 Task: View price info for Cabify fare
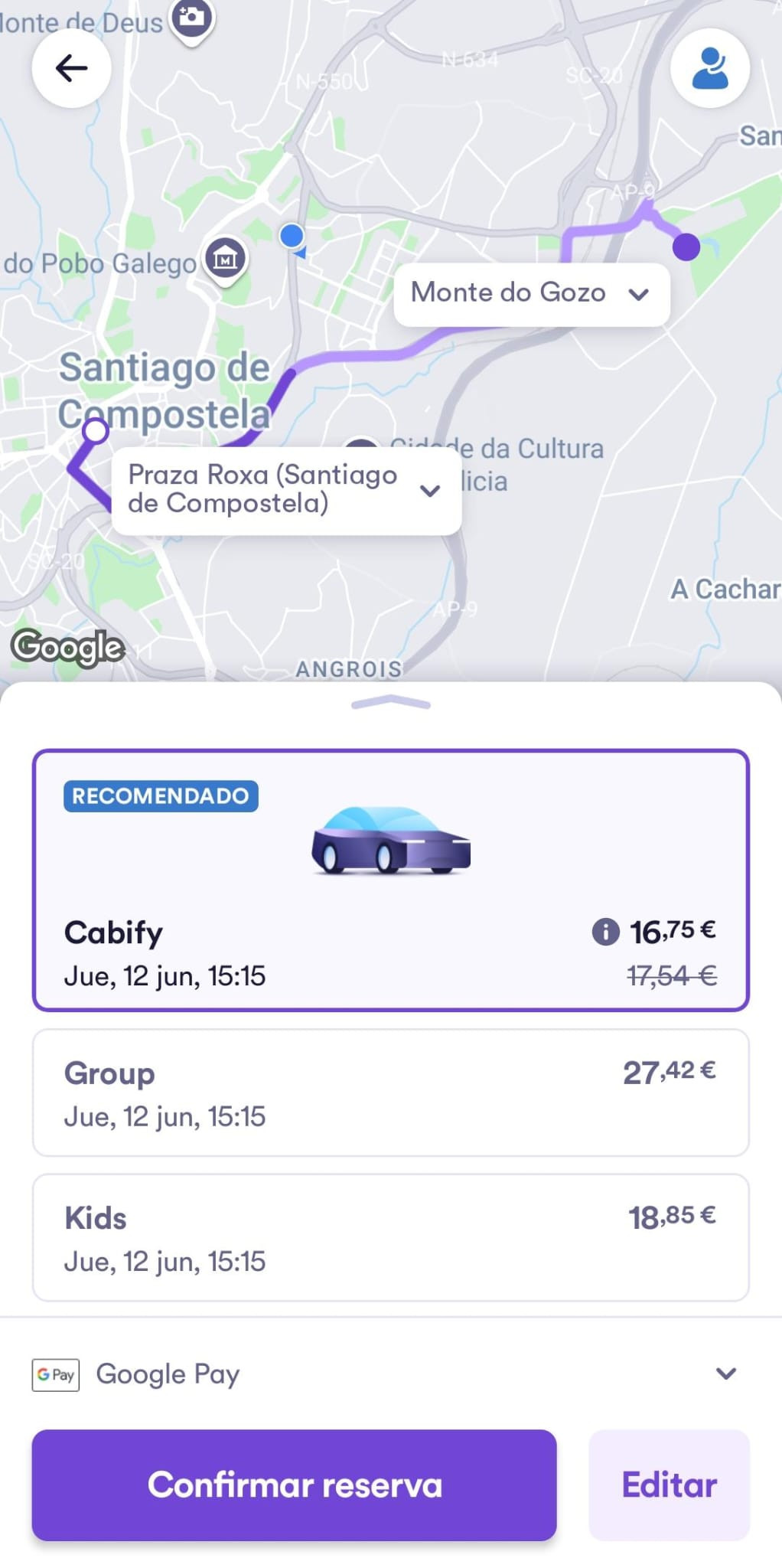pos(605,932)
